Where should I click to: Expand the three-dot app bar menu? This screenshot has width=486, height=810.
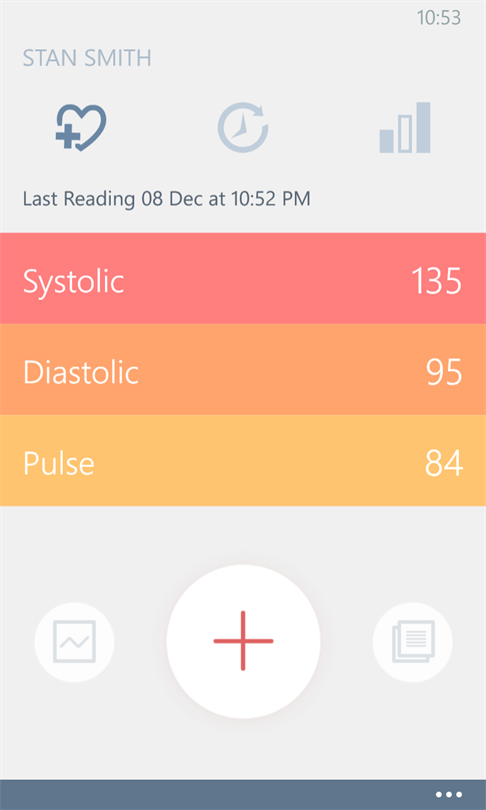click(x=448, y=795)
